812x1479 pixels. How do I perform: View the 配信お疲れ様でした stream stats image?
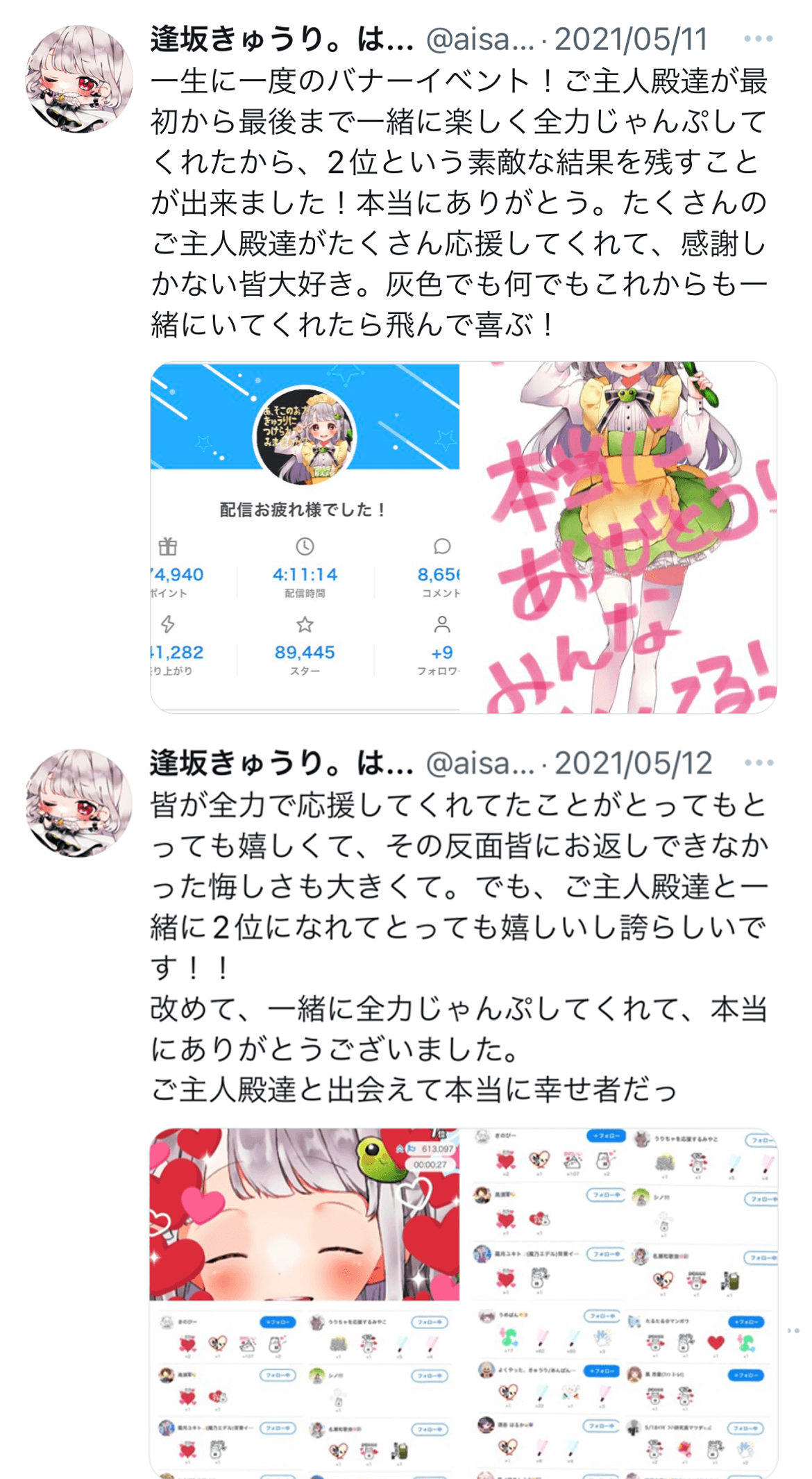tap(305, 537)
